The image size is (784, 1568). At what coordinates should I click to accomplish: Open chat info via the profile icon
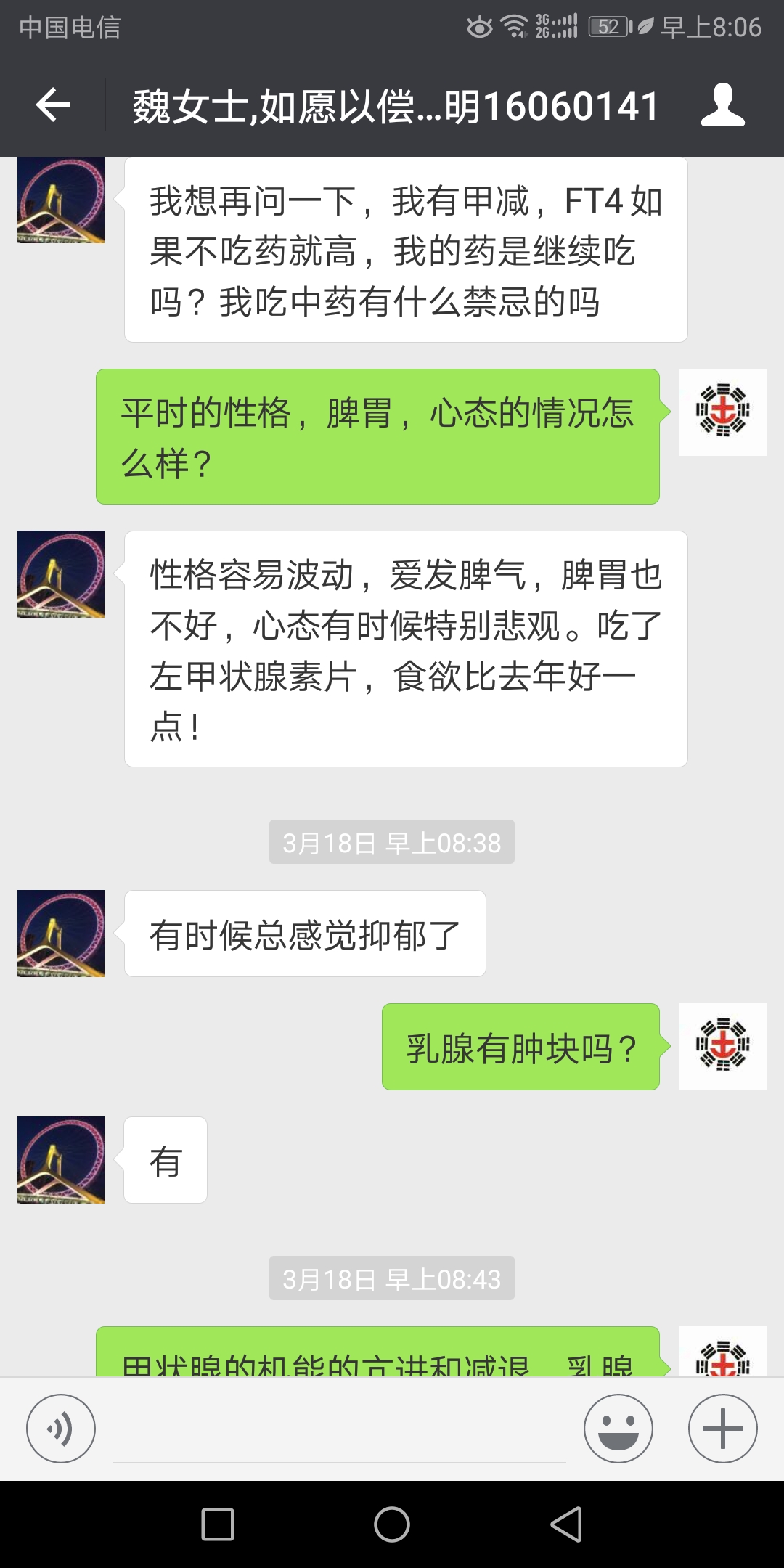[722, 105]
